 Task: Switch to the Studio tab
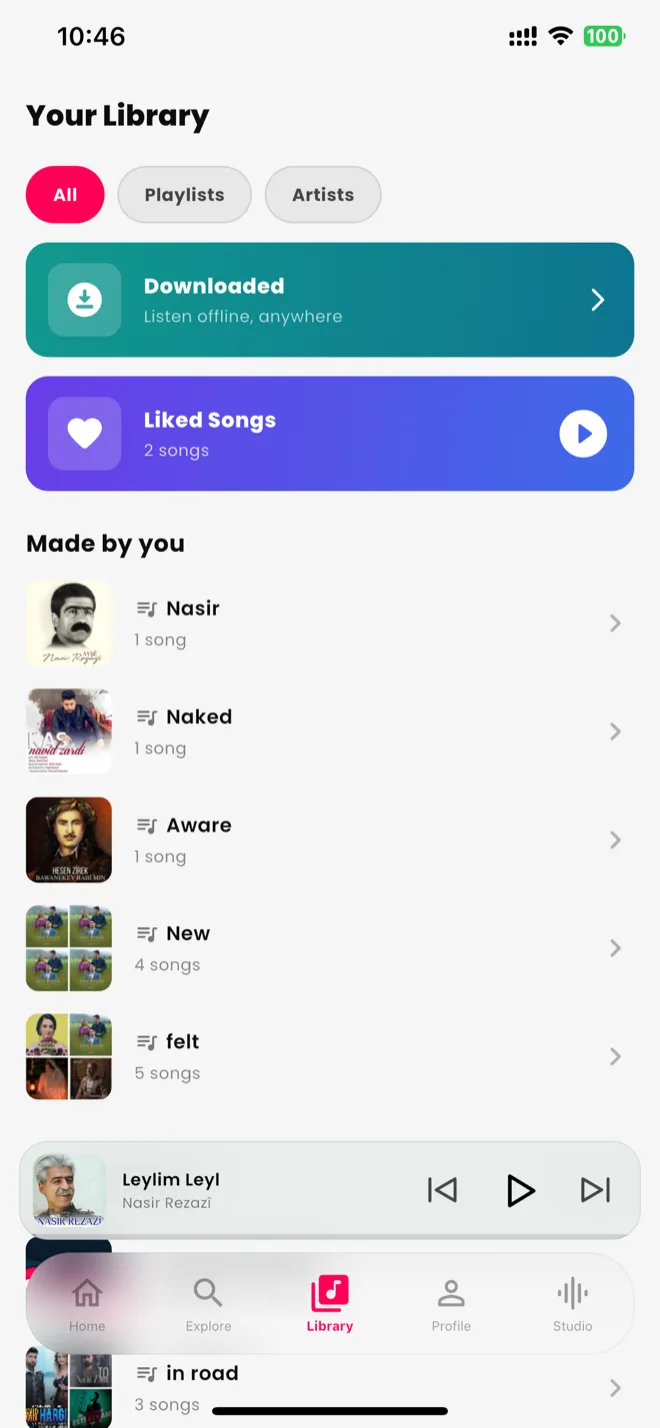[573, 1304]
